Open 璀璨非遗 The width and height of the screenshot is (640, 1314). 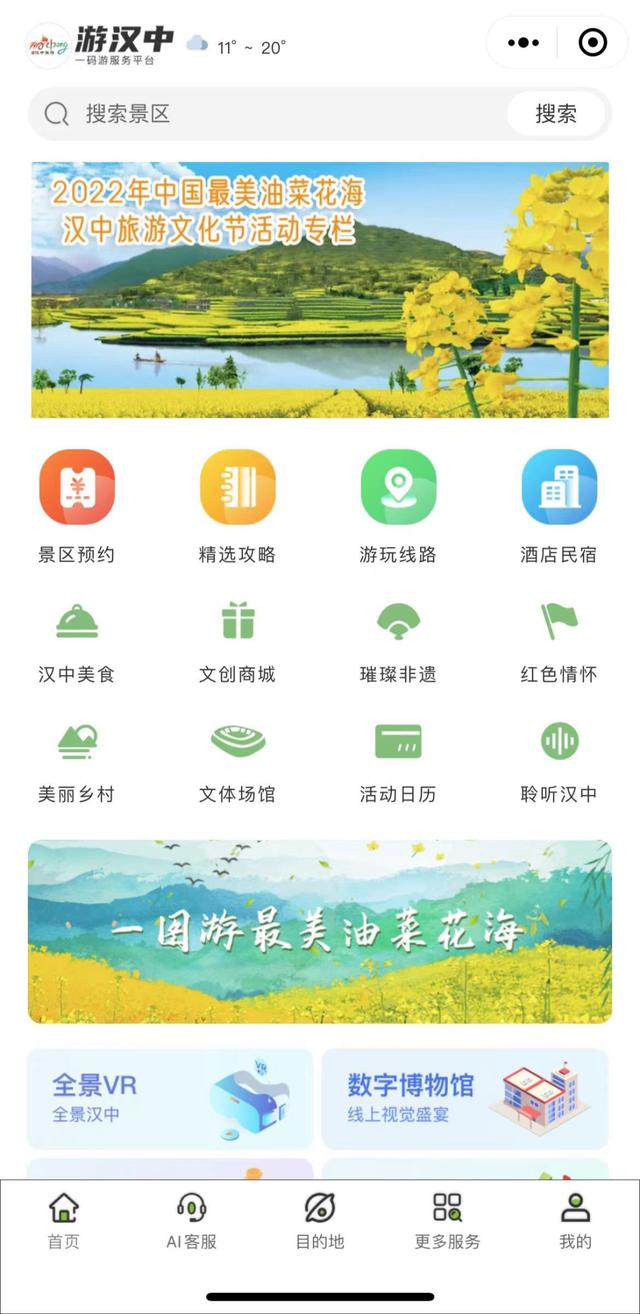click(x=398, y=642)
